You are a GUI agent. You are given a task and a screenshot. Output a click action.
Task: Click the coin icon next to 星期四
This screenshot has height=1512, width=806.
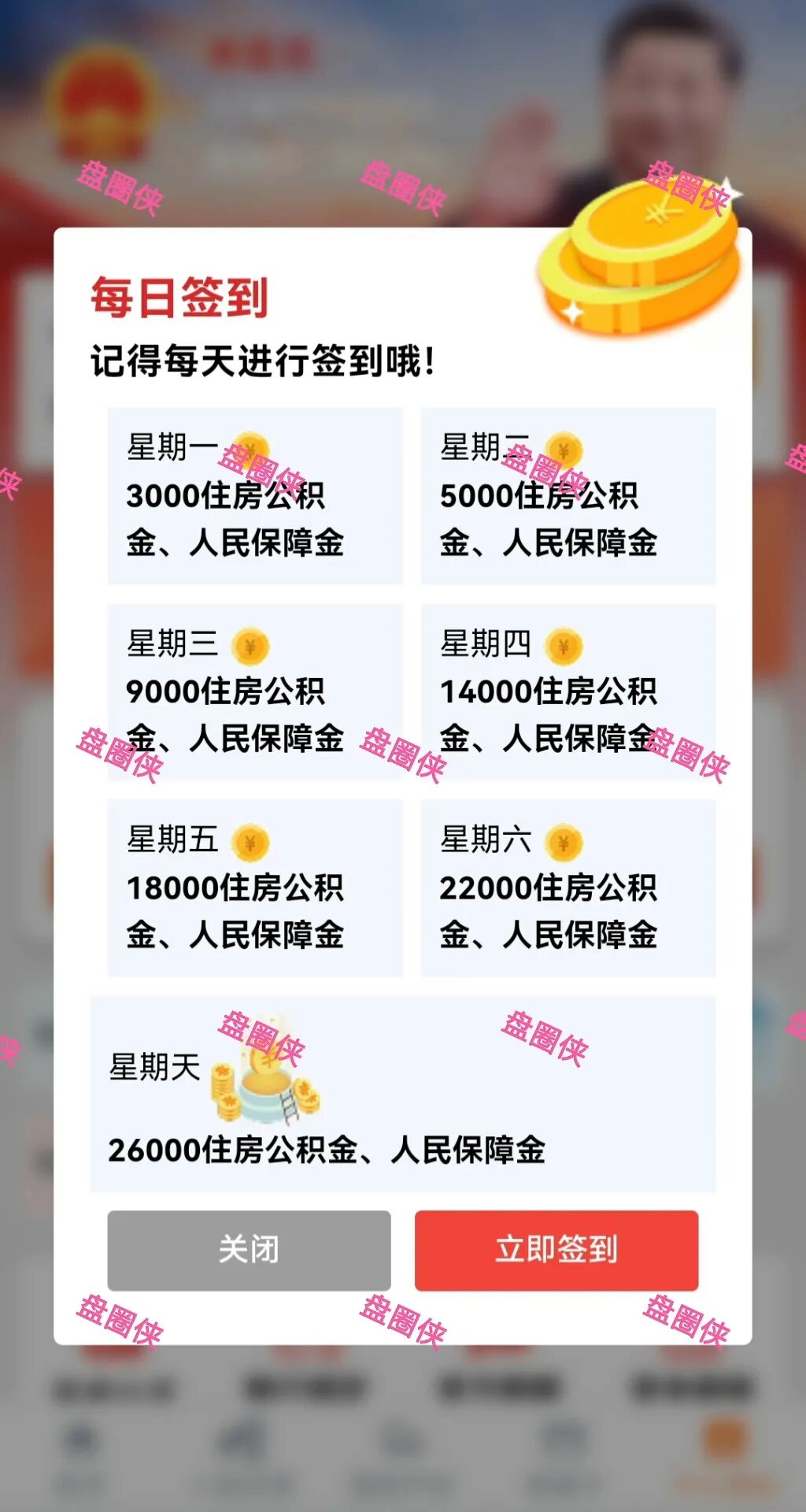(562, 646)
